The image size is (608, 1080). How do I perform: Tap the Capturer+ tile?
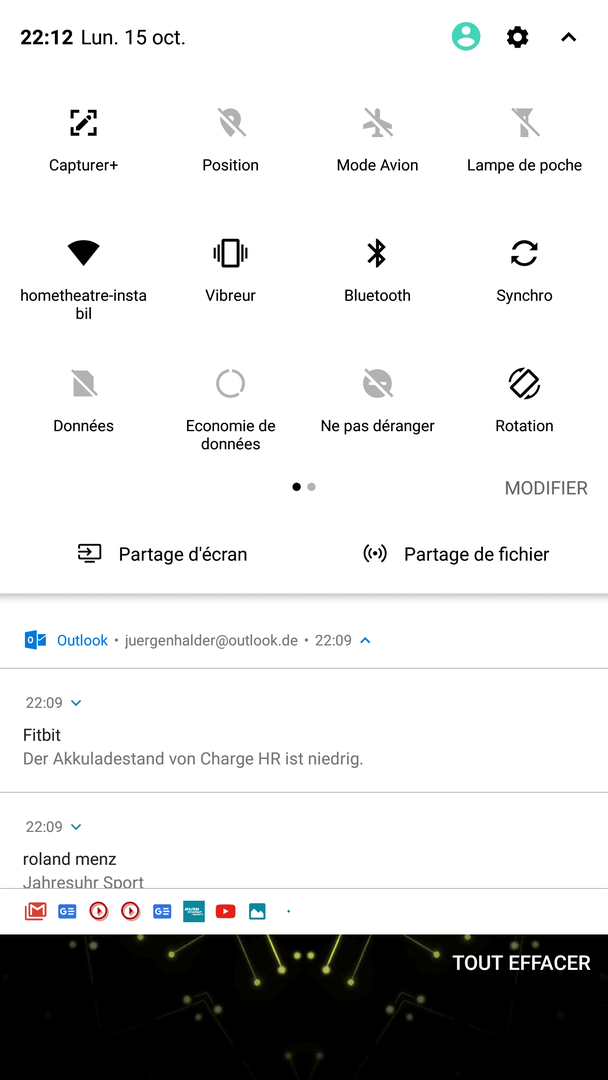(83, 141)
